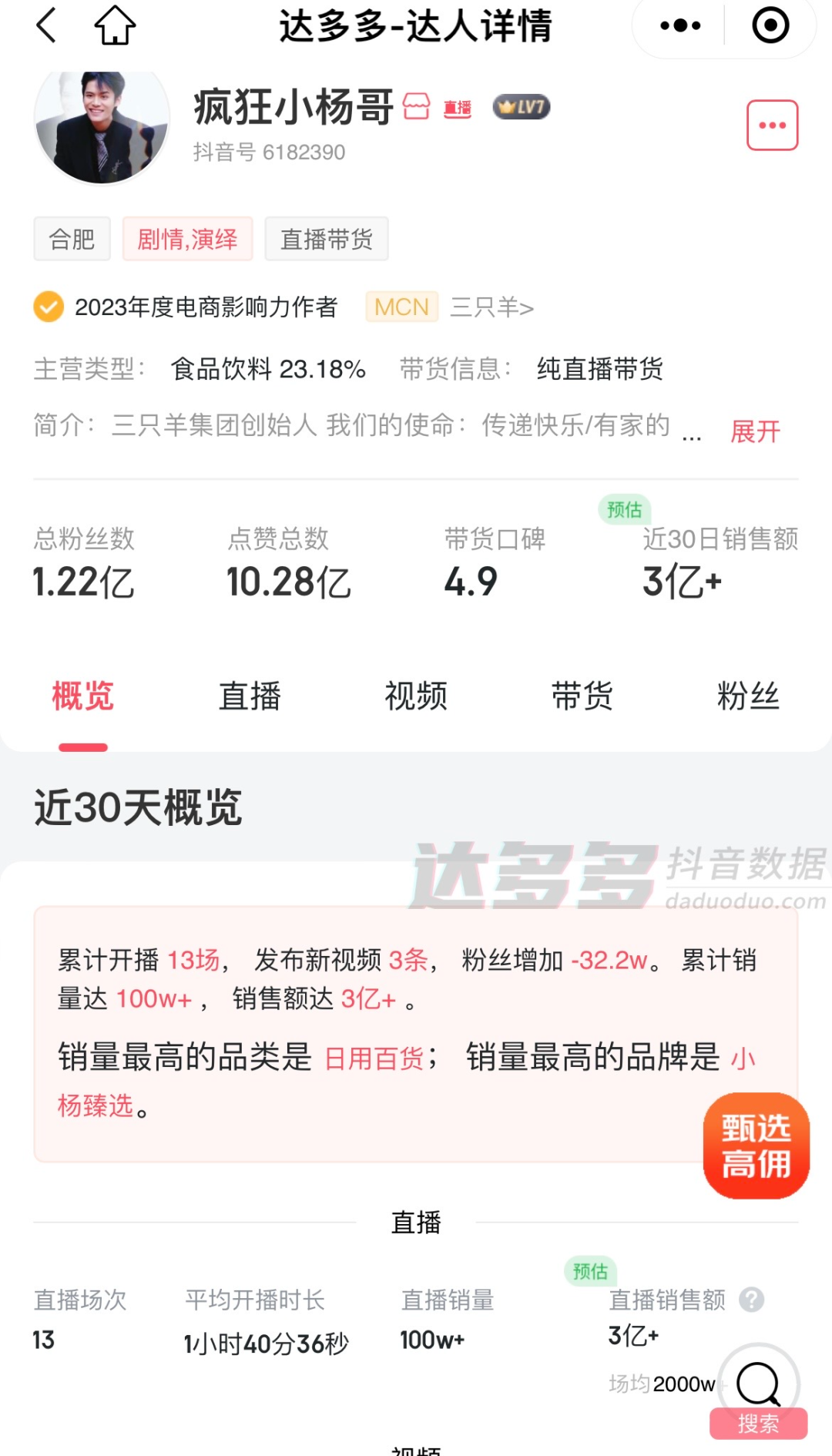The width and height of the screenshot is (832, 1456).
Task: Open the red more-options button beside the name
Action: tap(772, 125)
